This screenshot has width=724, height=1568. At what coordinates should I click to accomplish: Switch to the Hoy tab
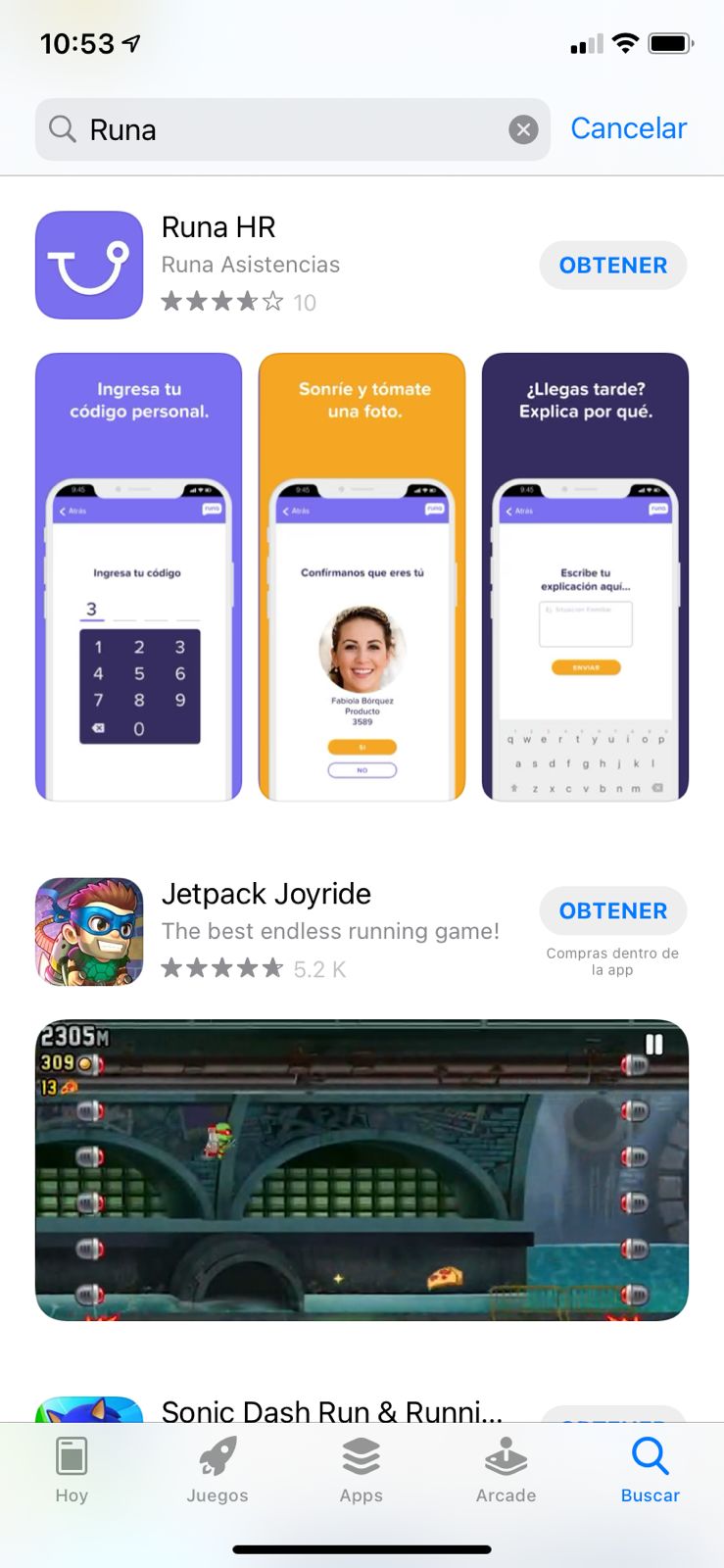[72, 1470]
